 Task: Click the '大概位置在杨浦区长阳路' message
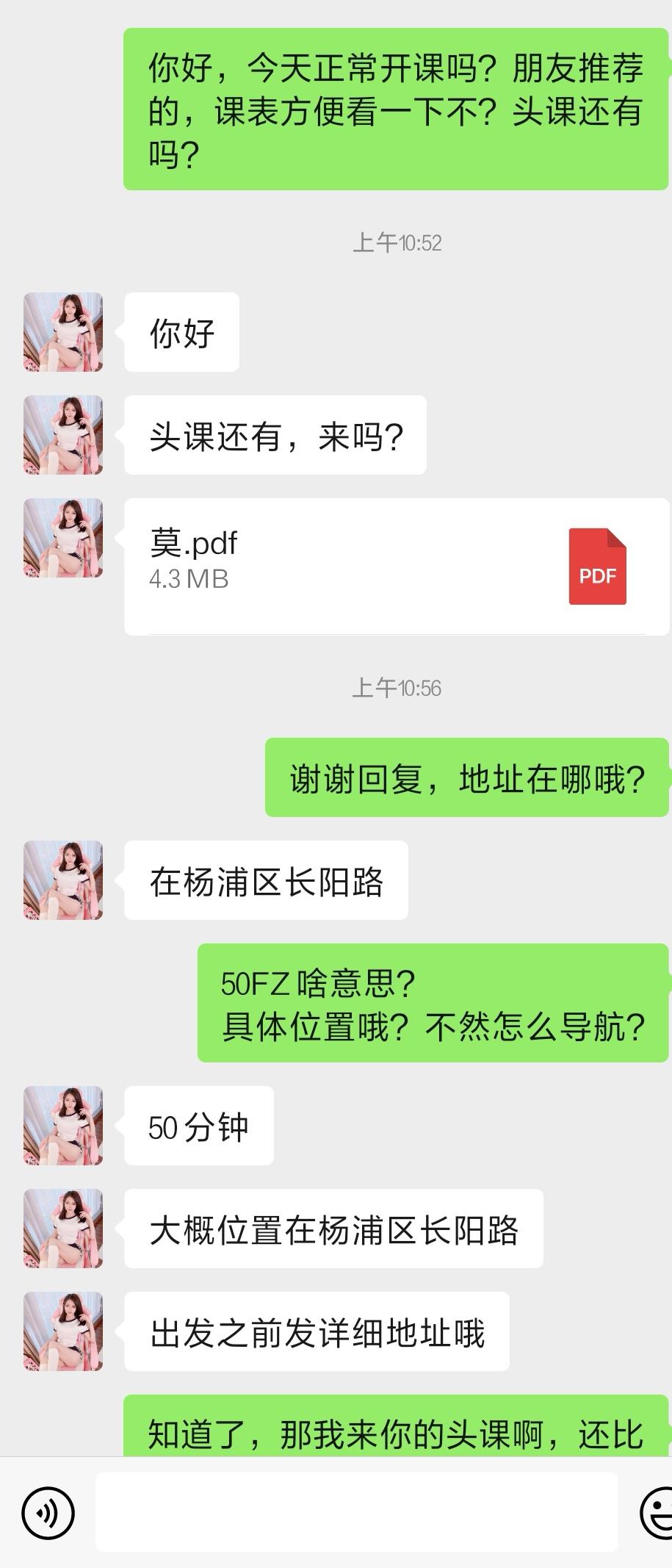[x=334, y=1229]
